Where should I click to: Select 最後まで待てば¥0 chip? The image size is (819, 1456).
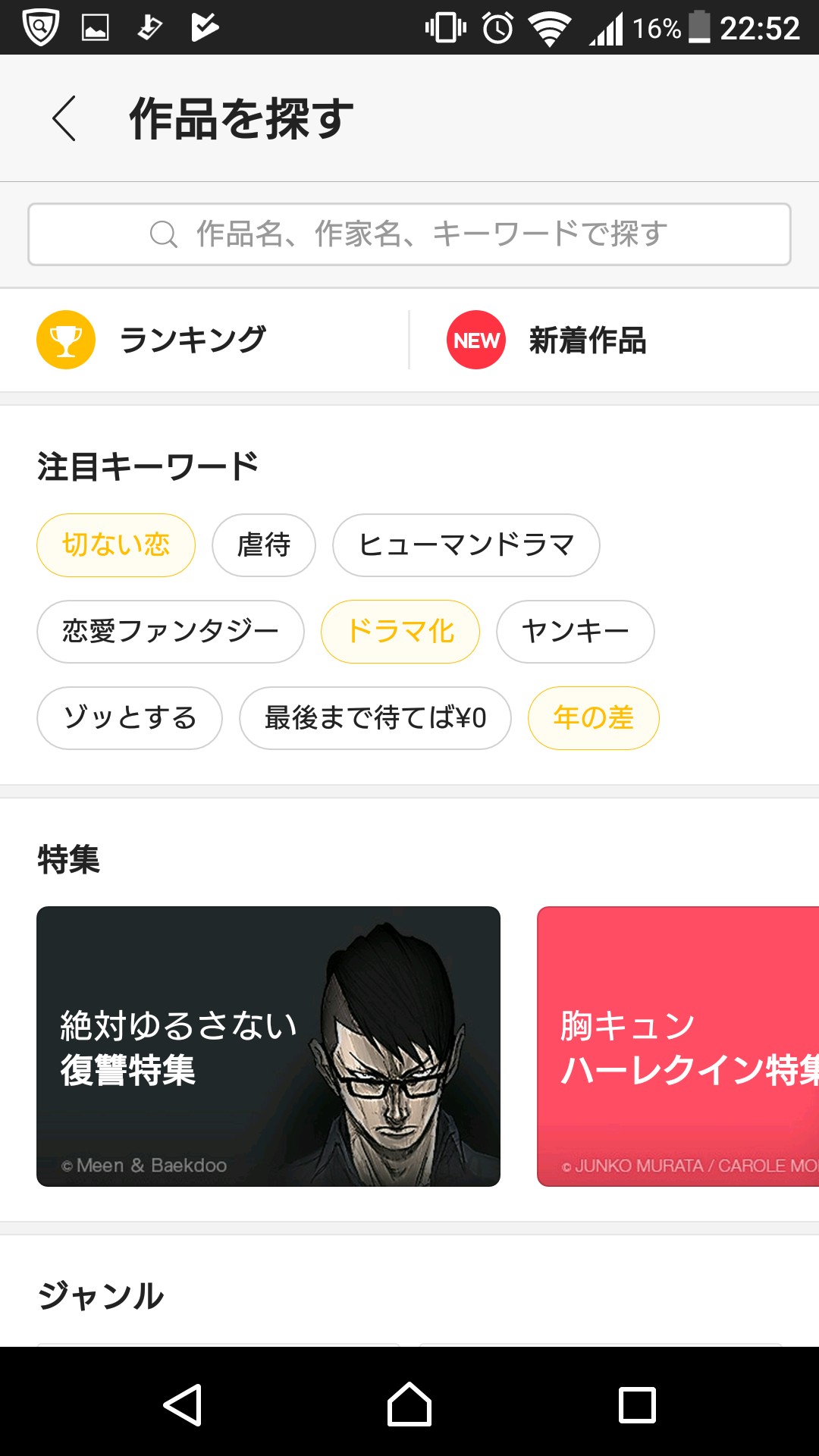pyautogui.click(x=375, y=718)
